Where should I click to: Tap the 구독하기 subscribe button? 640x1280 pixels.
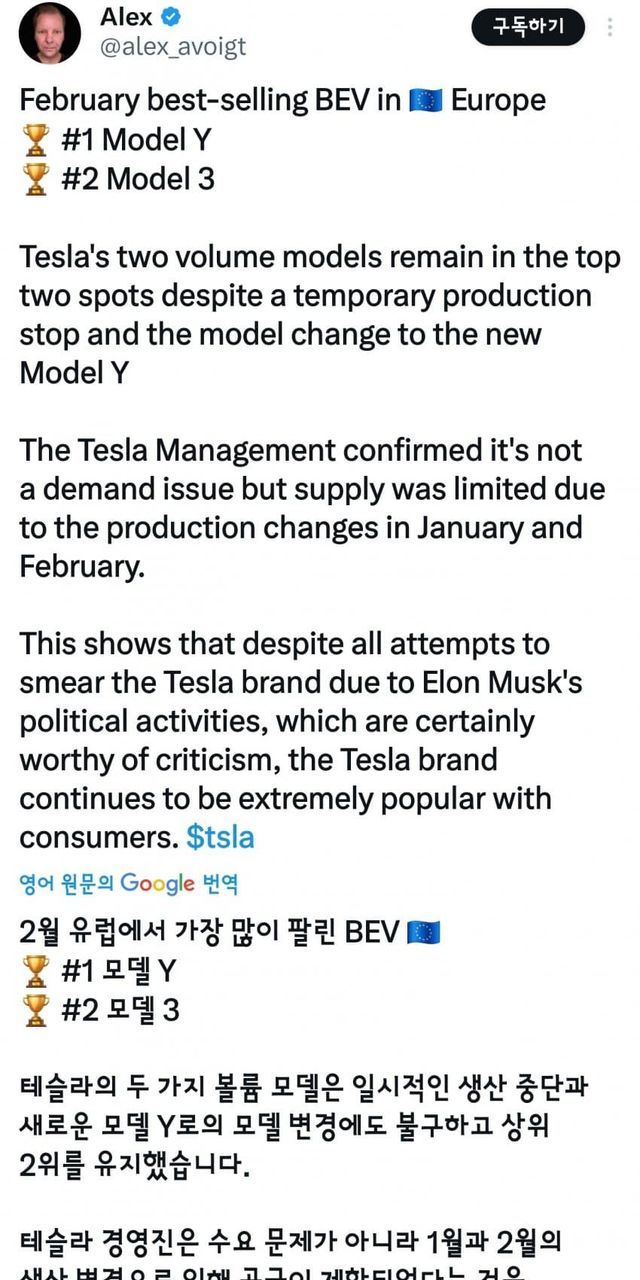(x=528, y=27)
